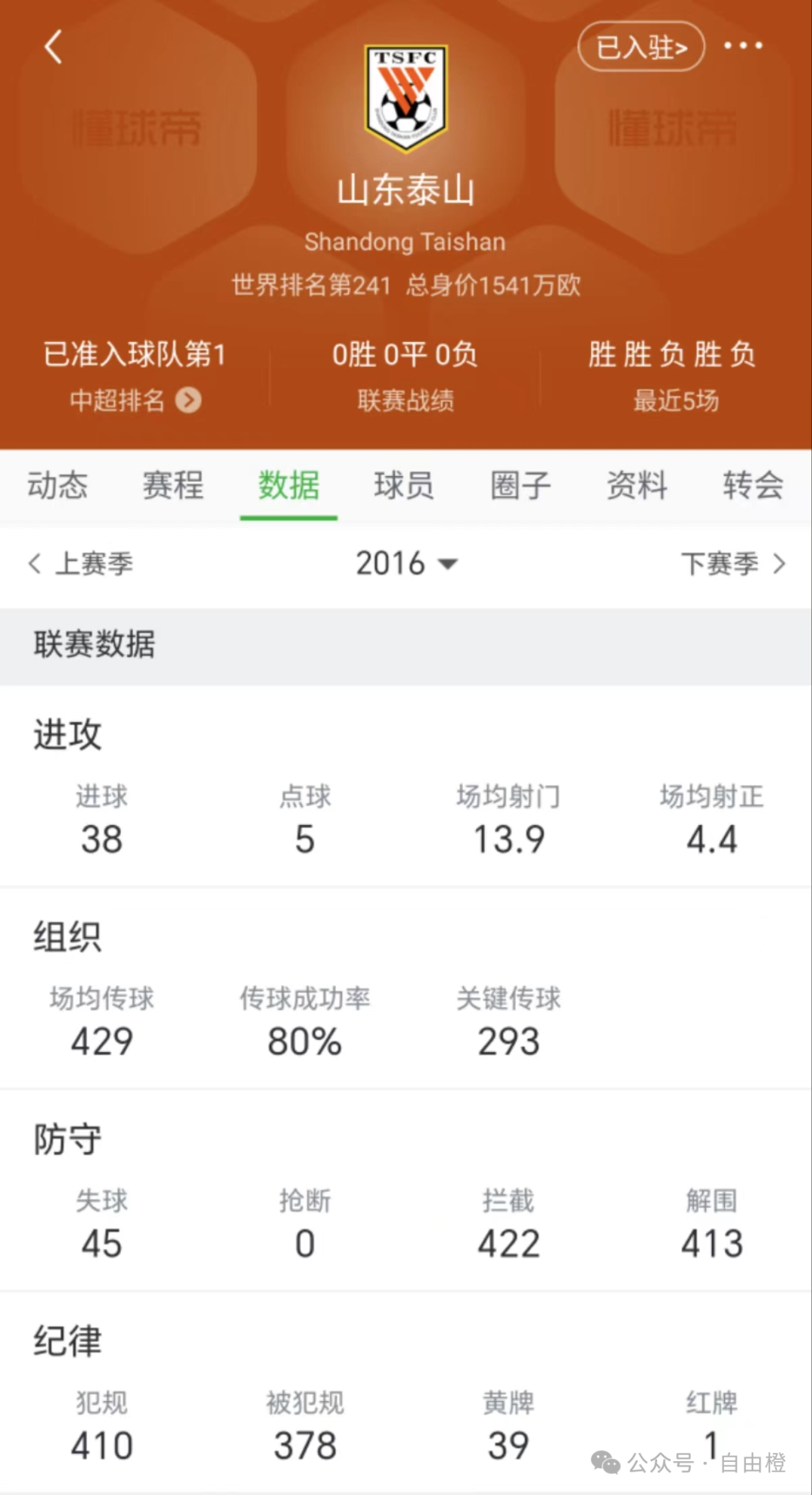Go to 下赛季 next season
This screenshot has height=1495, width=812.
click(x=732, y=563)
